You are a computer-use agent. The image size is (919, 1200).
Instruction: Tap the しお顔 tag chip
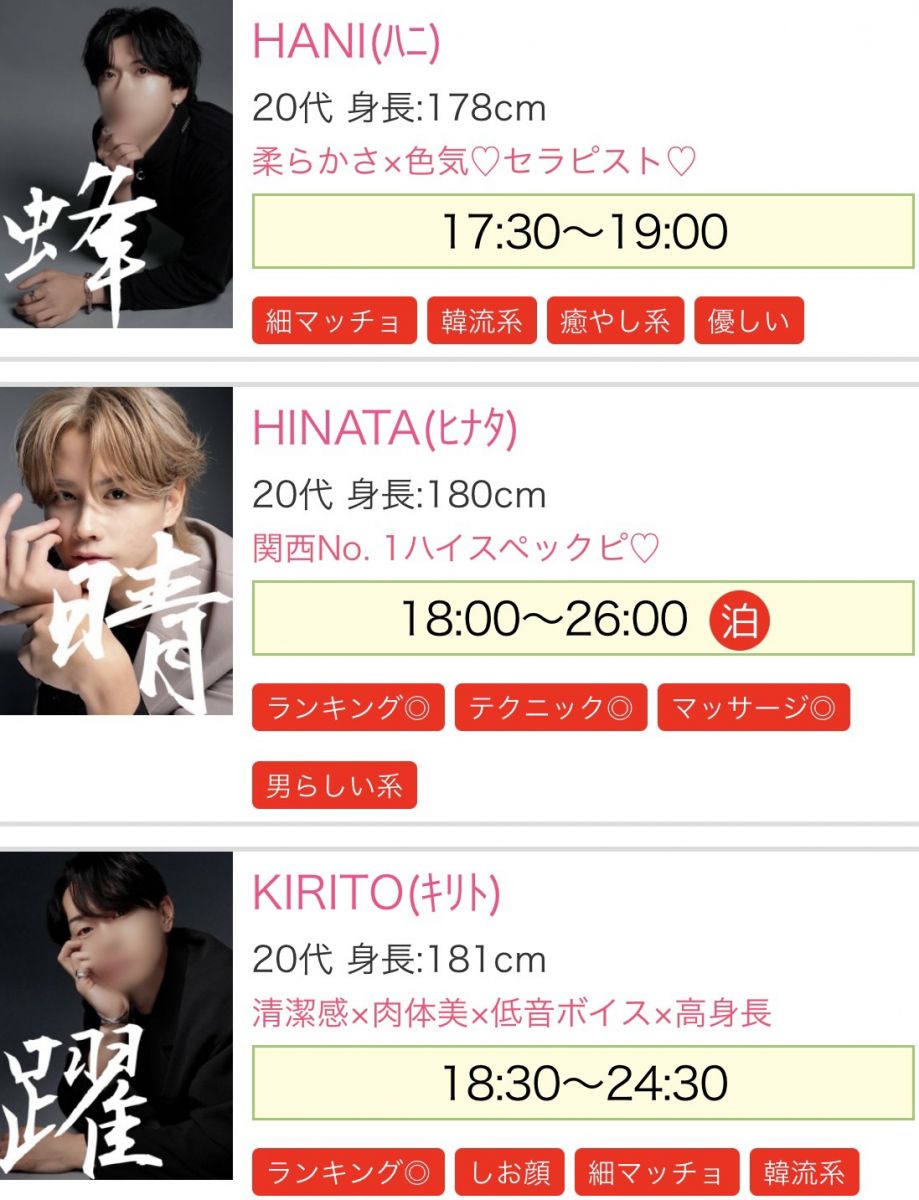point(509,1172)
